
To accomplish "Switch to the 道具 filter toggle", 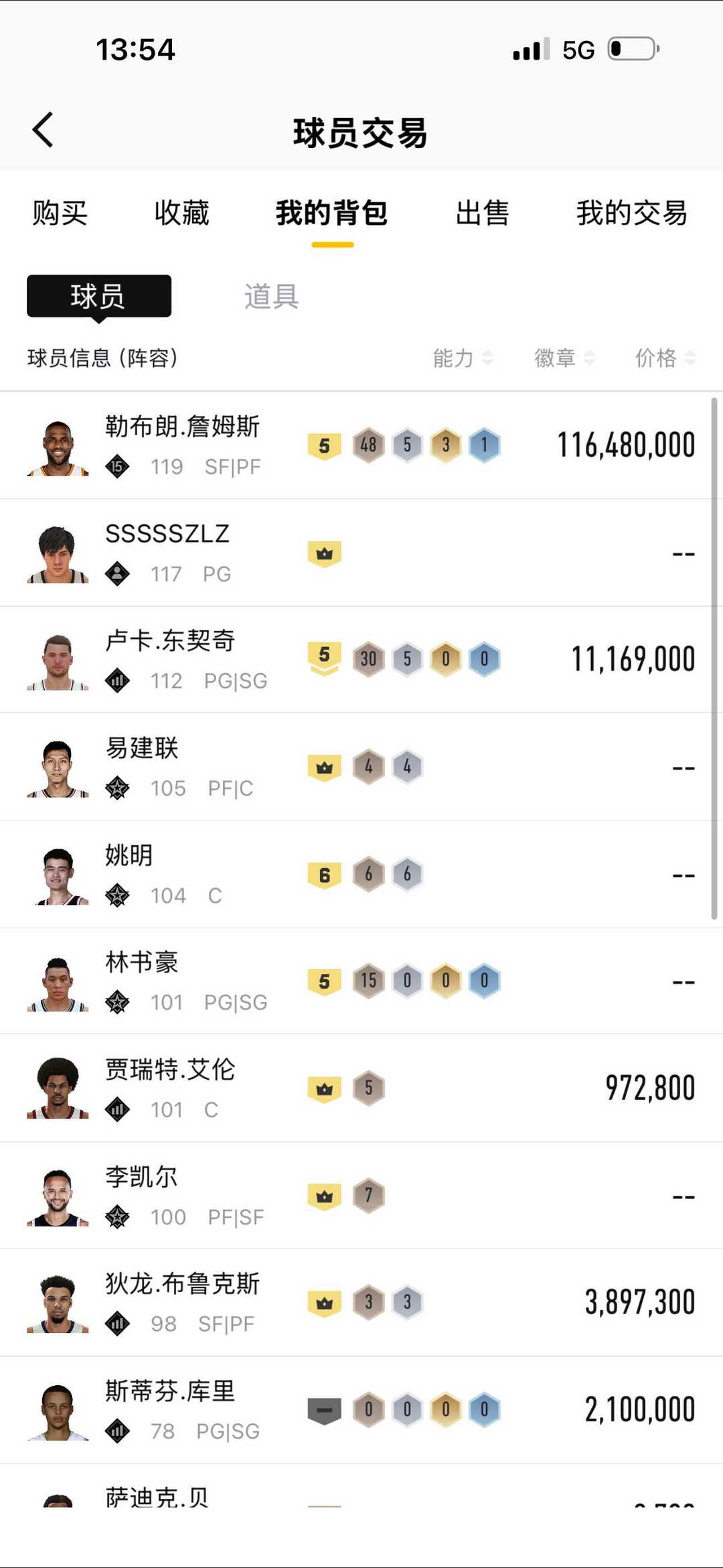I will pyautogui.click(x=270, y=296).
